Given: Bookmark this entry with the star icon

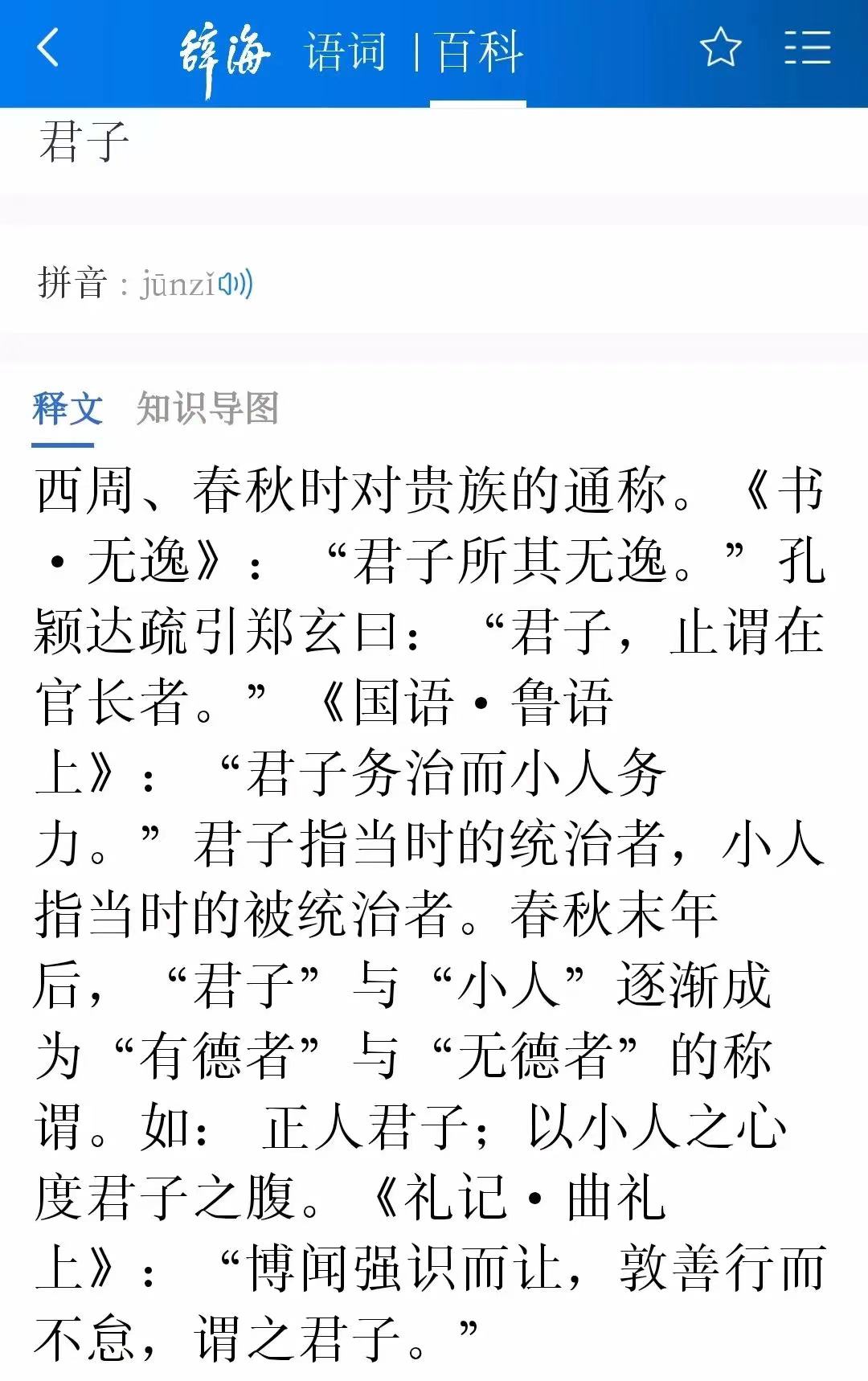Looking at the screenshot, I should 720,47.
